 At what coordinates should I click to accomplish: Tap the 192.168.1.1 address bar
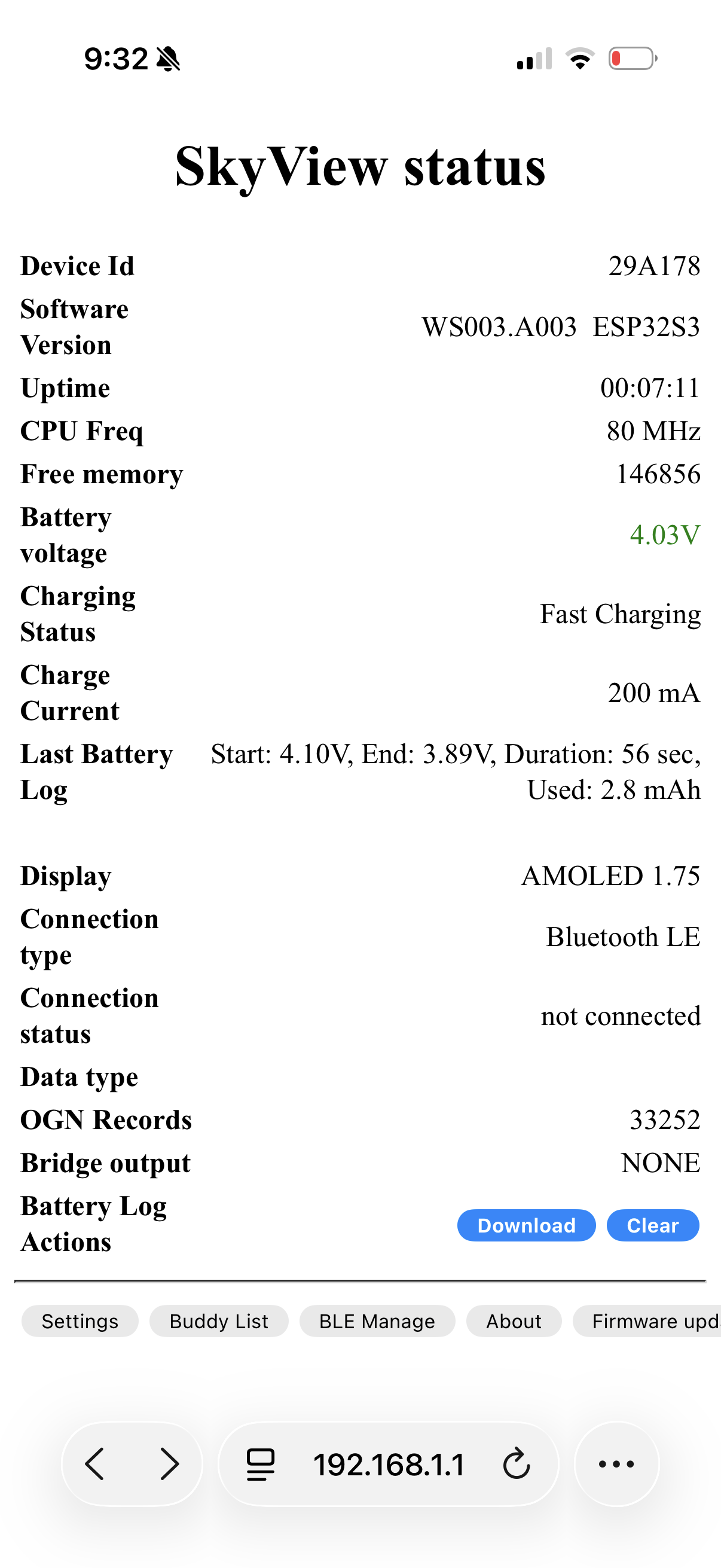[x=389, y=1464]
